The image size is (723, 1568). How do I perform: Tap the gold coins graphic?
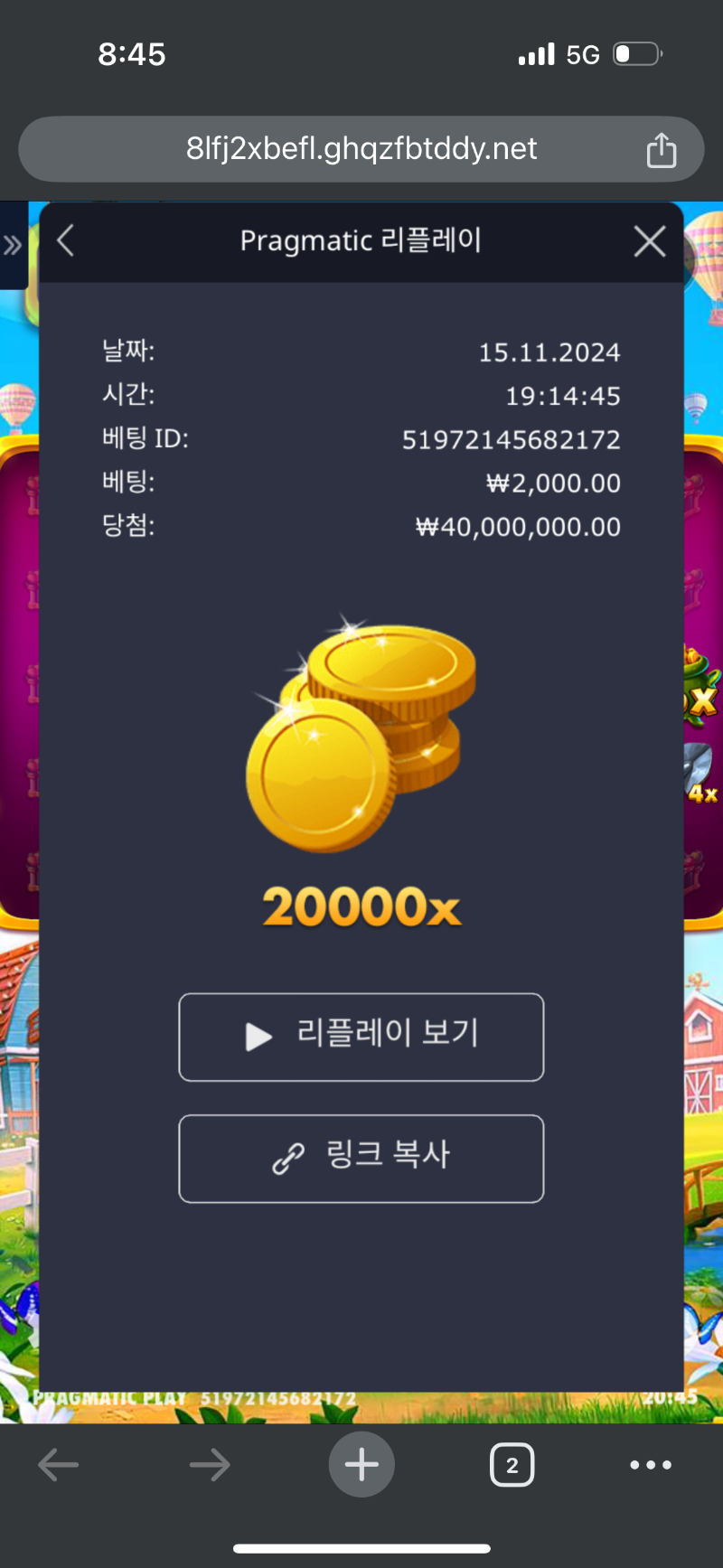coord(361,732)
